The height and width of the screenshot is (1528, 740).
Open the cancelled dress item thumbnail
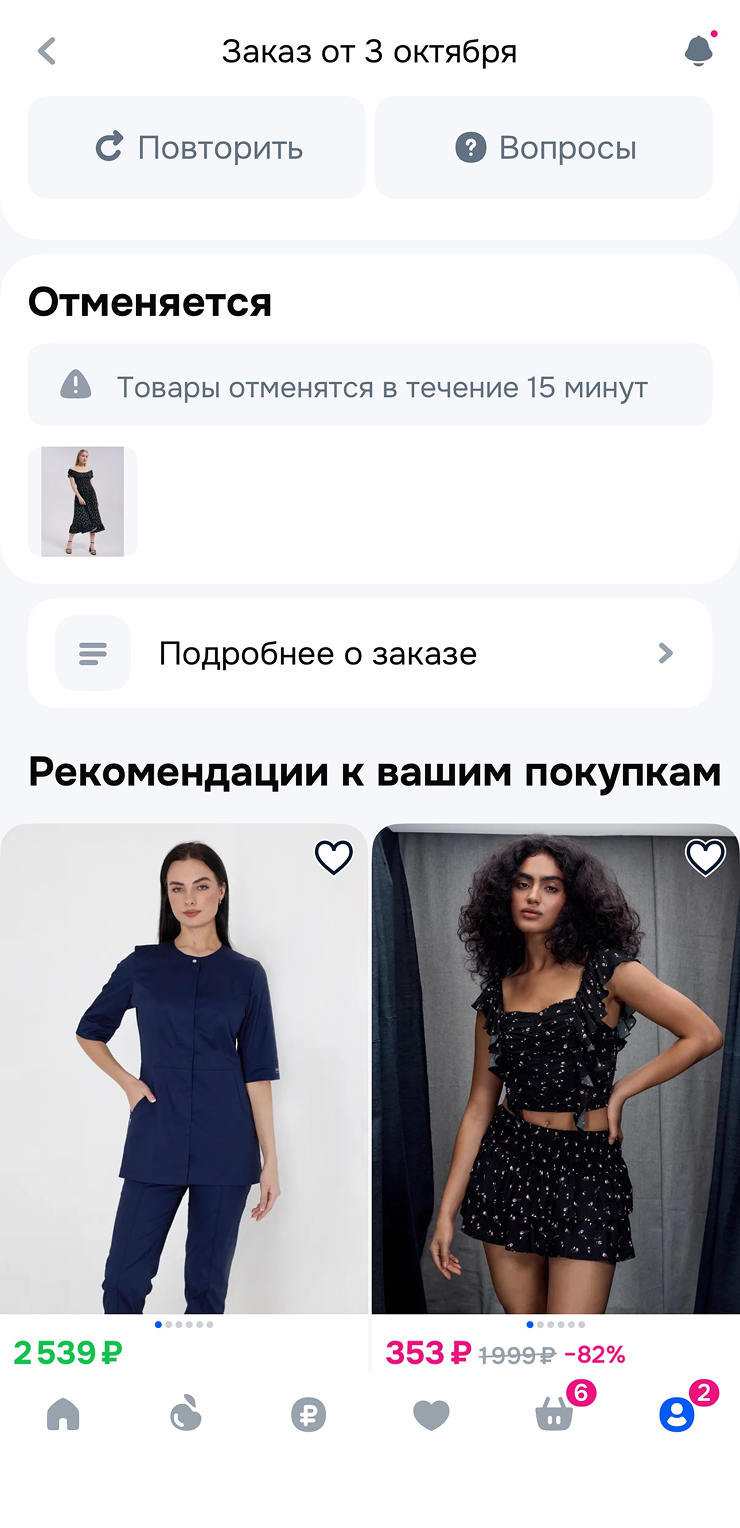82,502
